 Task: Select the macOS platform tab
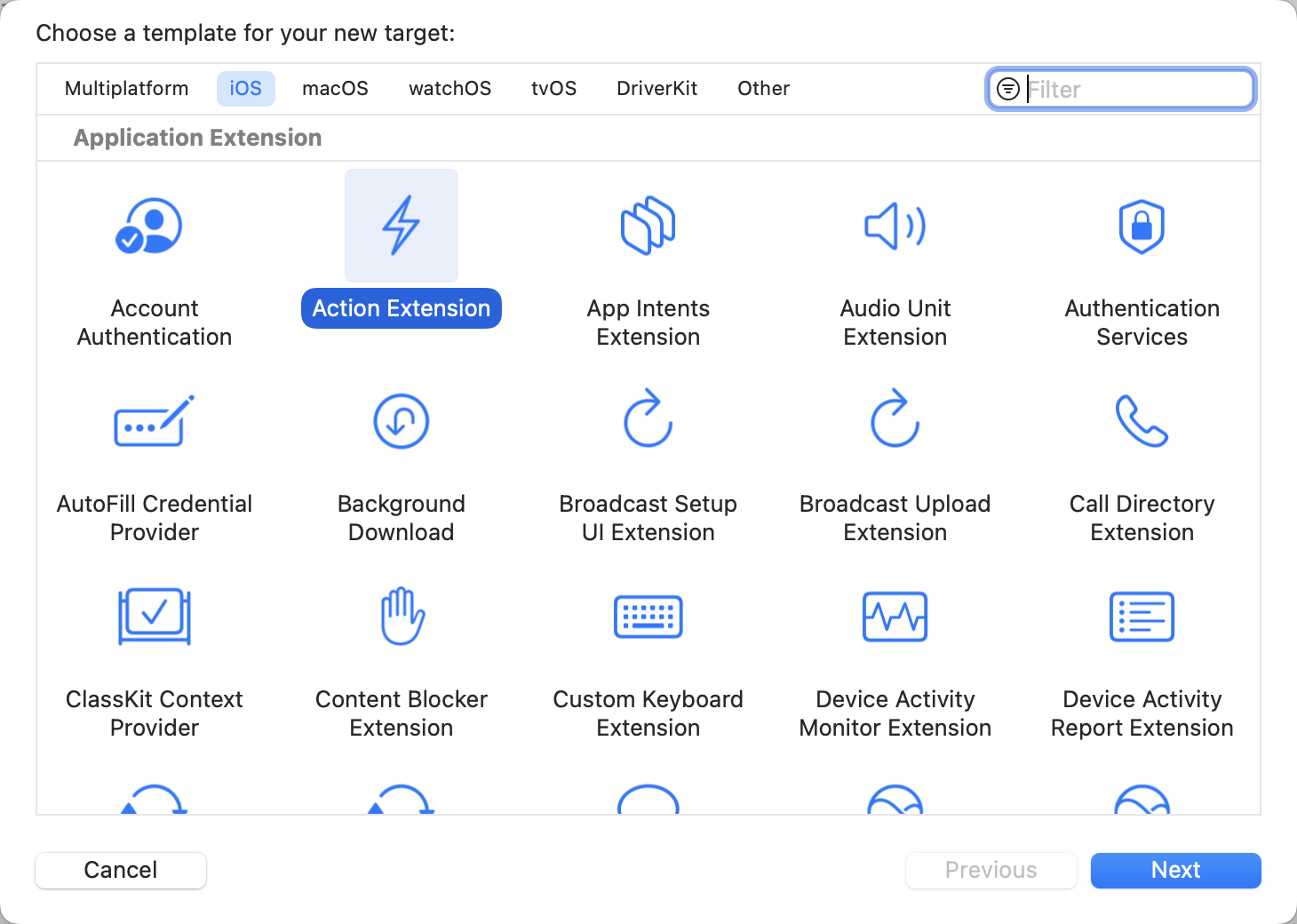click(335, 89)
